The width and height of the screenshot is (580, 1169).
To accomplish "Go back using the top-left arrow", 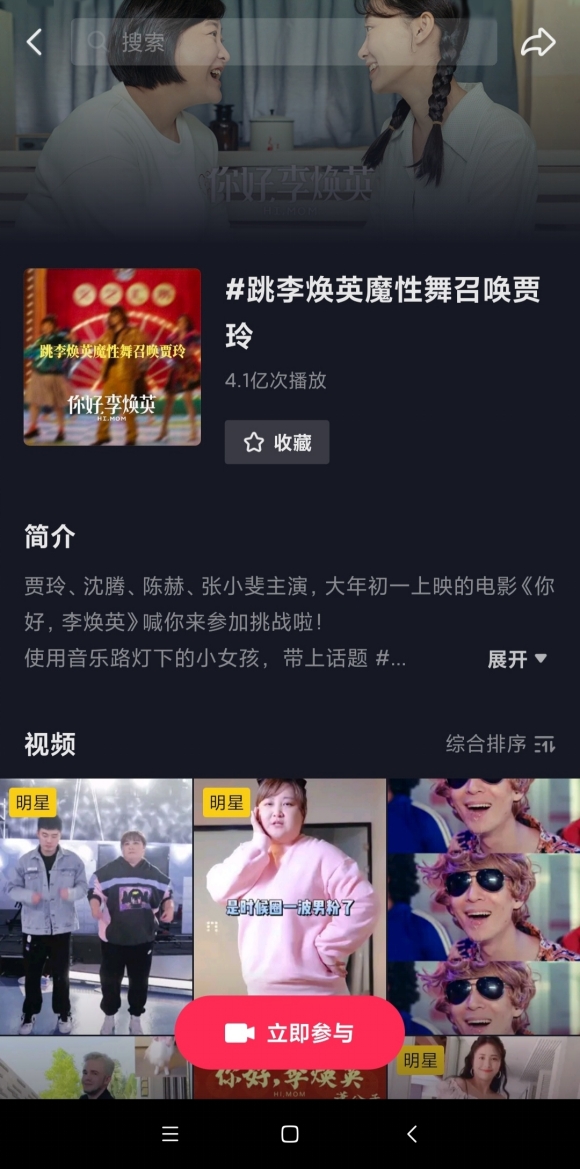I will 34,42.
